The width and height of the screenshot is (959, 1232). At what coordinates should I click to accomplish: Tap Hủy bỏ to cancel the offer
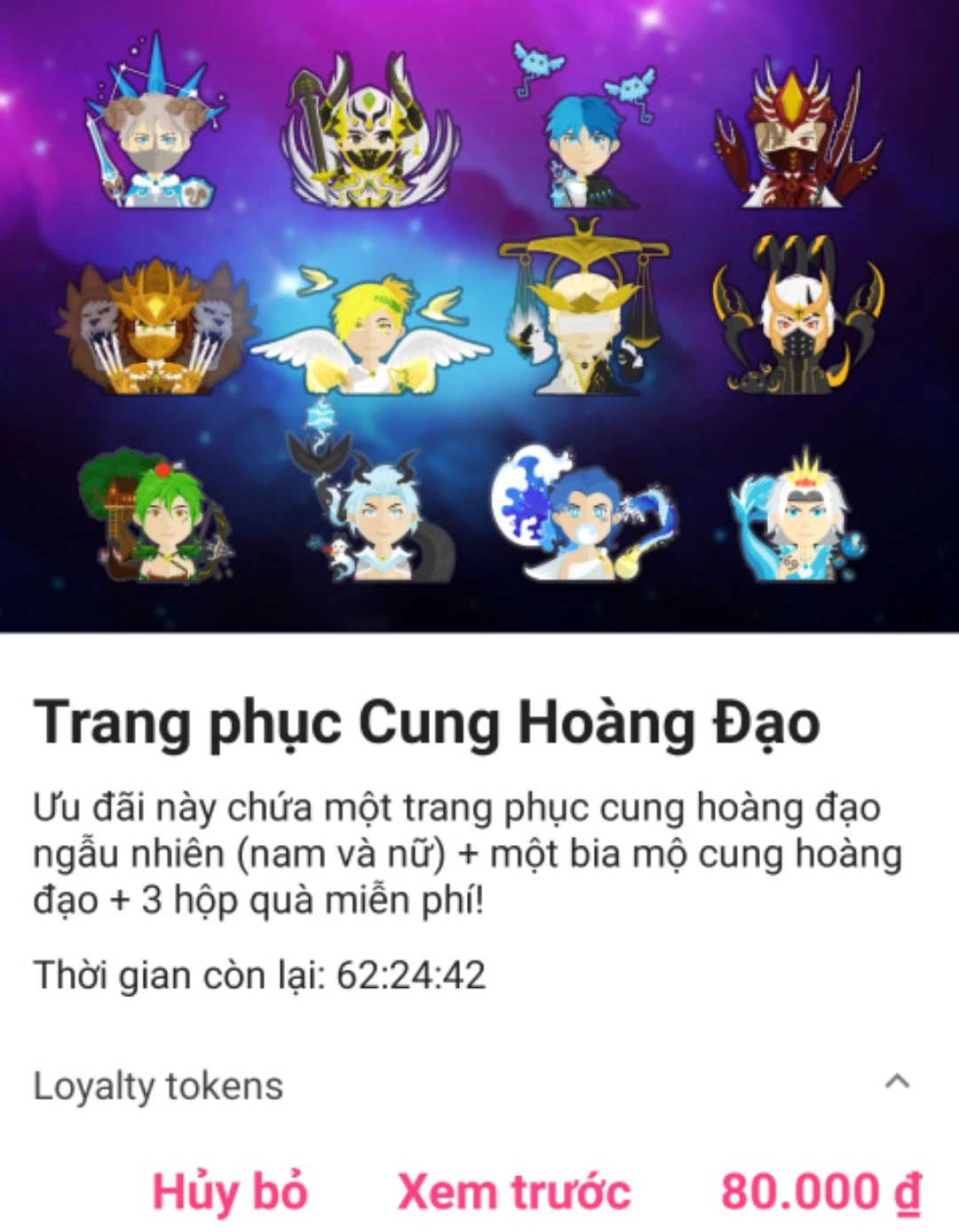230,1191
